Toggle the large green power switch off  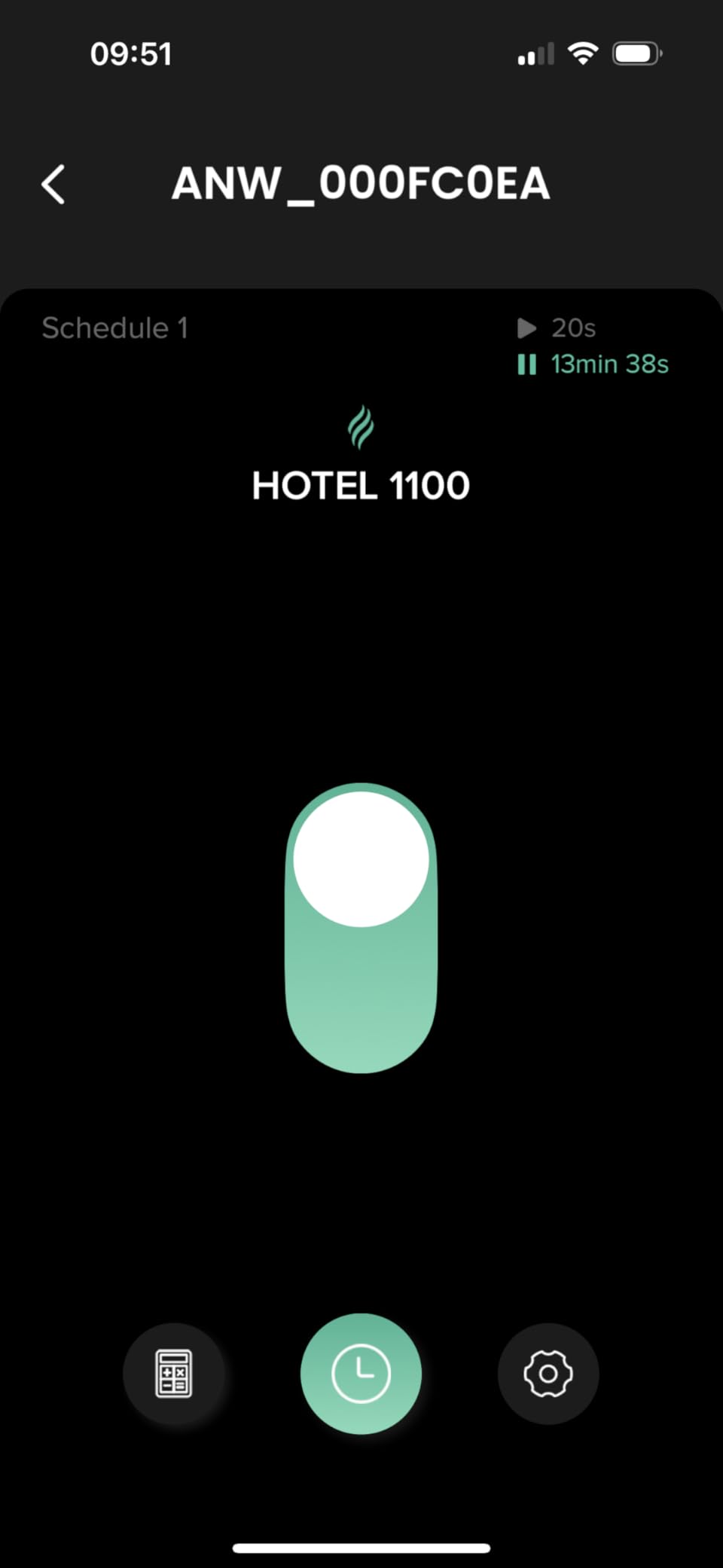coord(361,928)
